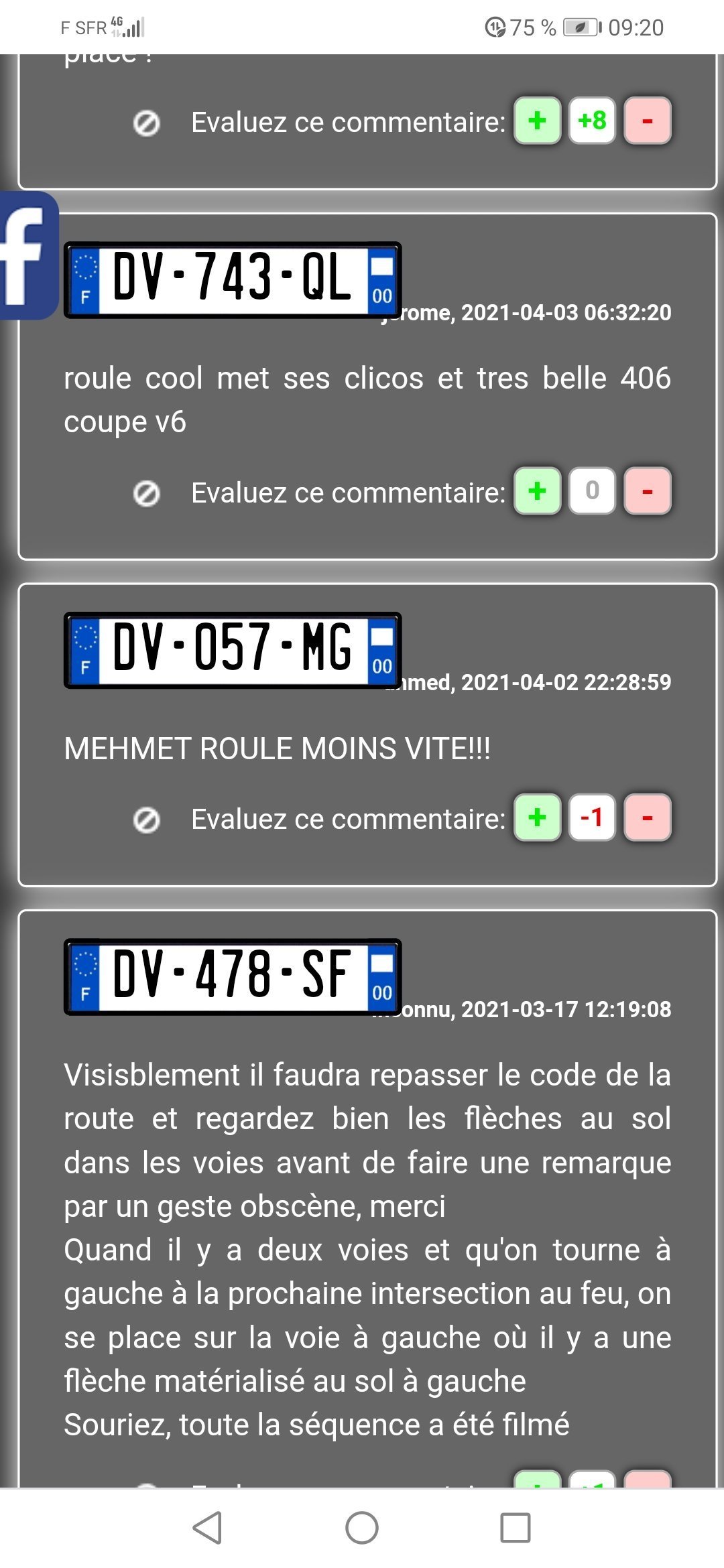Viewport: 724px width, 1568px height.
Task: Report the 406 coupe v6 comment
Action: pos(146,493)
